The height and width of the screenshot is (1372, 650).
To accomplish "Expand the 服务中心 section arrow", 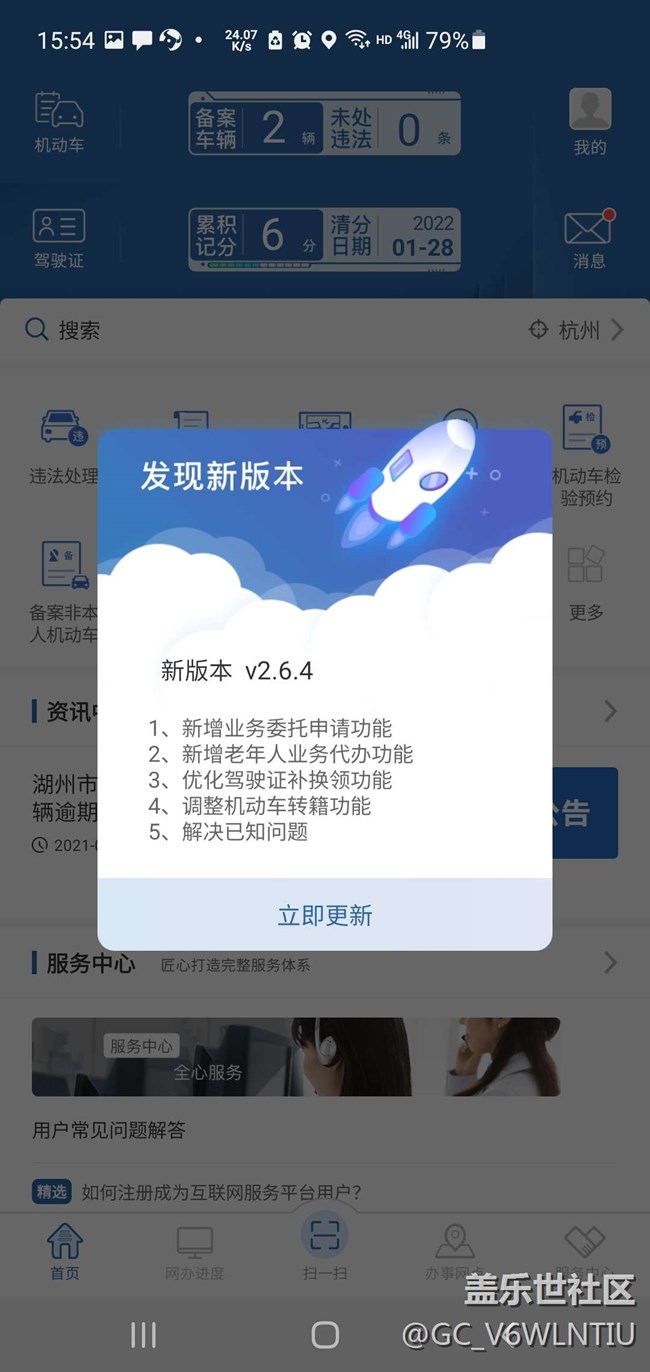I will pos(610,963).
